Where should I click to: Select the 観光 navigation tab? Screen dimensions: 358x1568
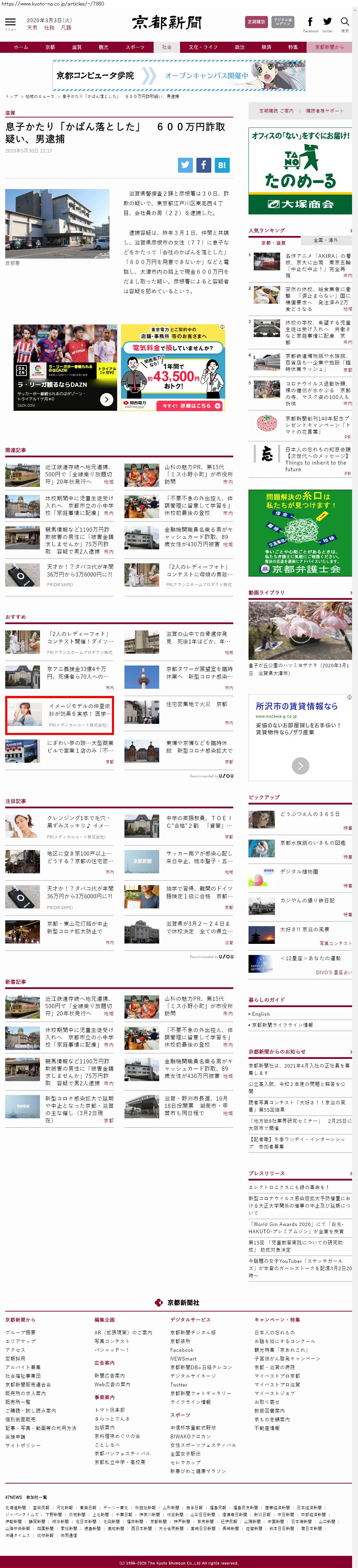click(x=104, y=47)
